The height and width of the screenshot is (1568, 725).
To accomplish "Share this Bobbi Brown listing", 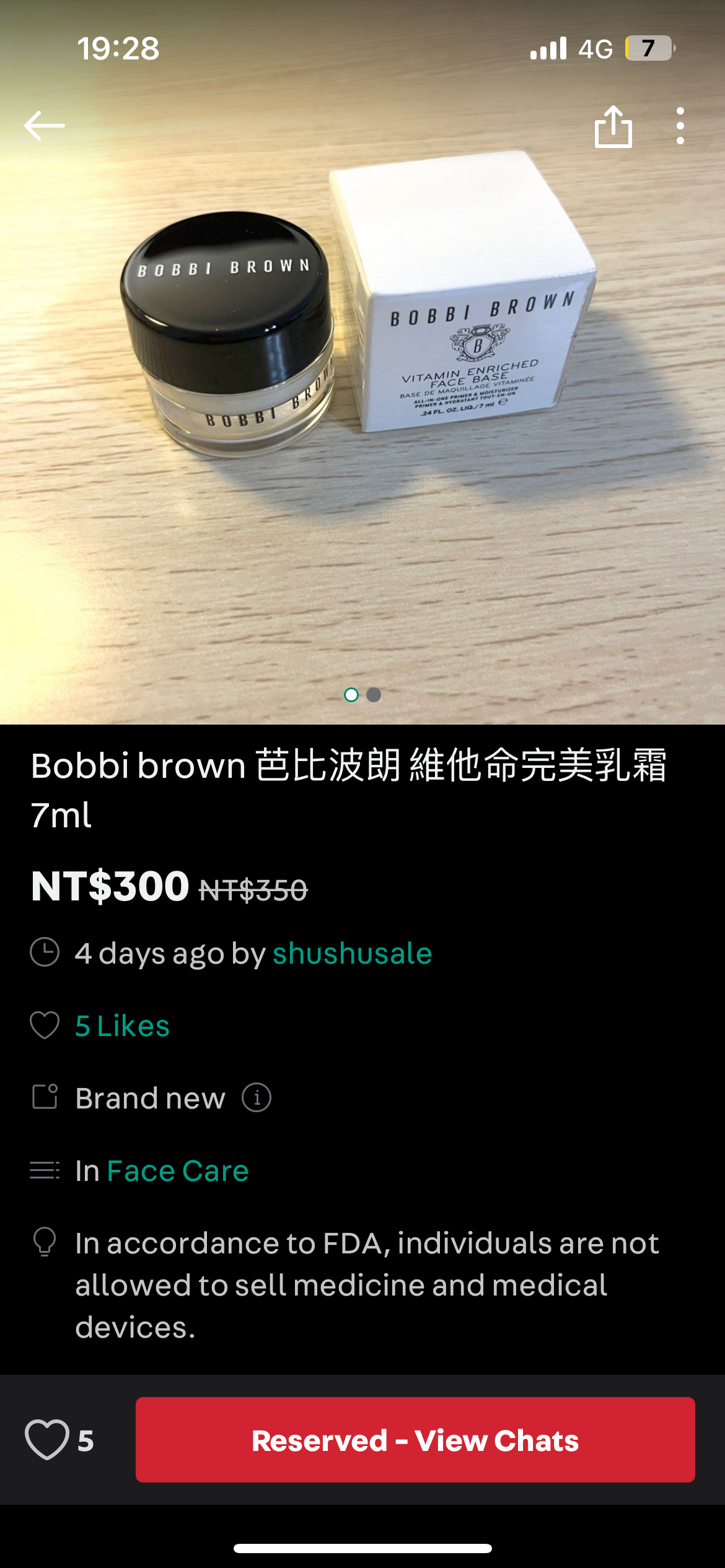I will click(613, 127).
